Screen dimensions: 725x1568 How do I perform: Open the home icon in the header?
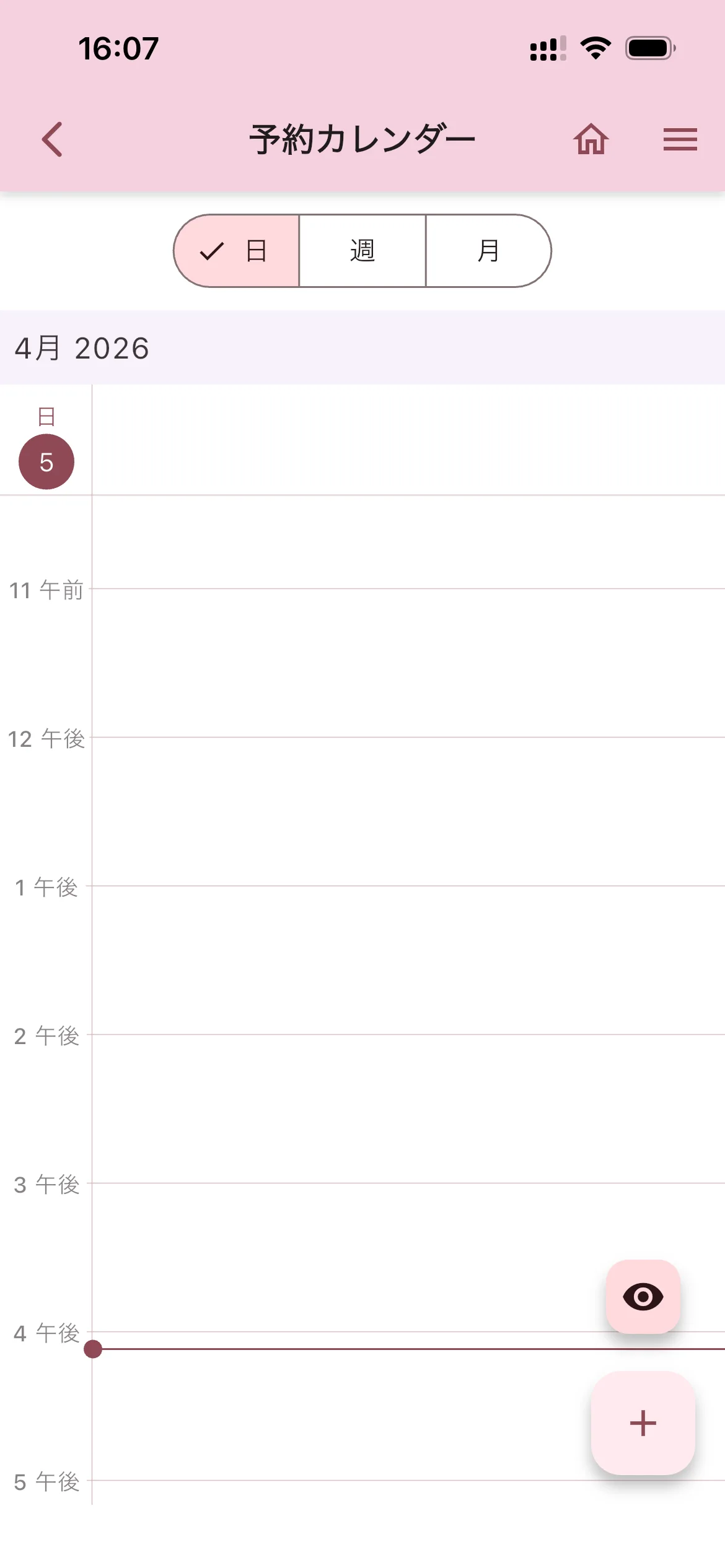(x=591, y=139)
